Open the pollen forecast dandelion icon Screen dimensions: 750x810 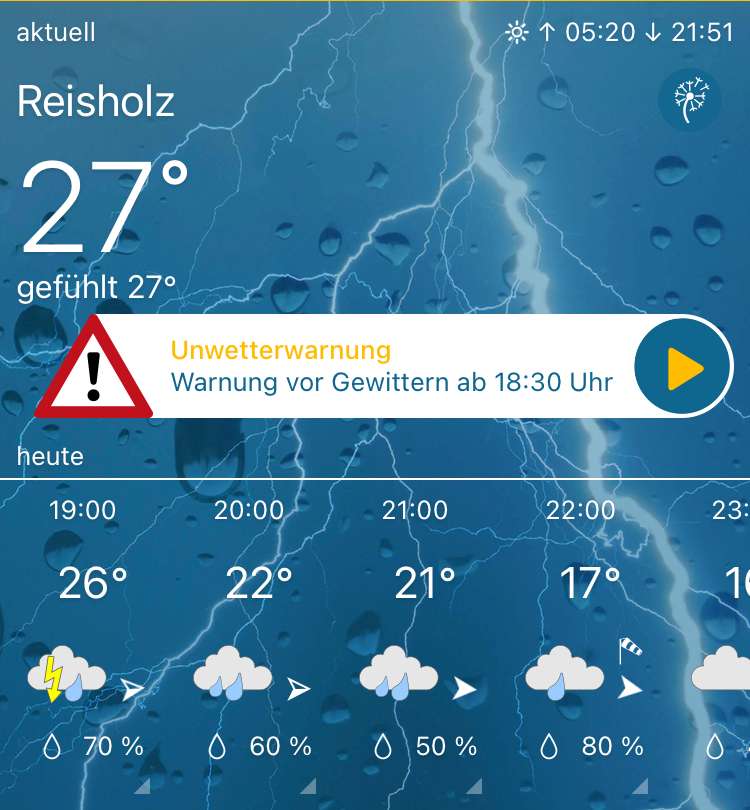click(691, 100)
